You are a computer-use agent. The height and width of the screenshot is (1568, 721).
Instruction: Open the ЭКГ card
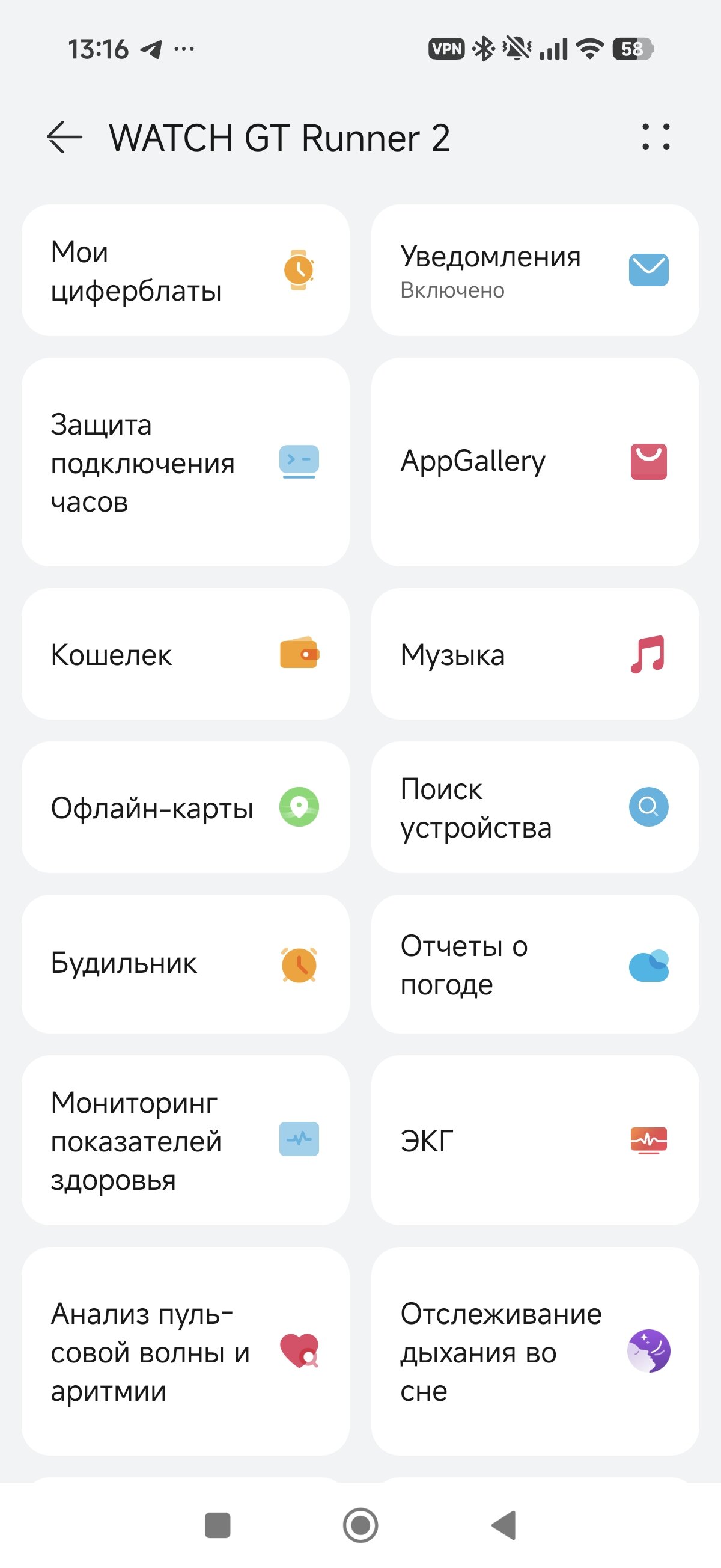coord(534,1140)
